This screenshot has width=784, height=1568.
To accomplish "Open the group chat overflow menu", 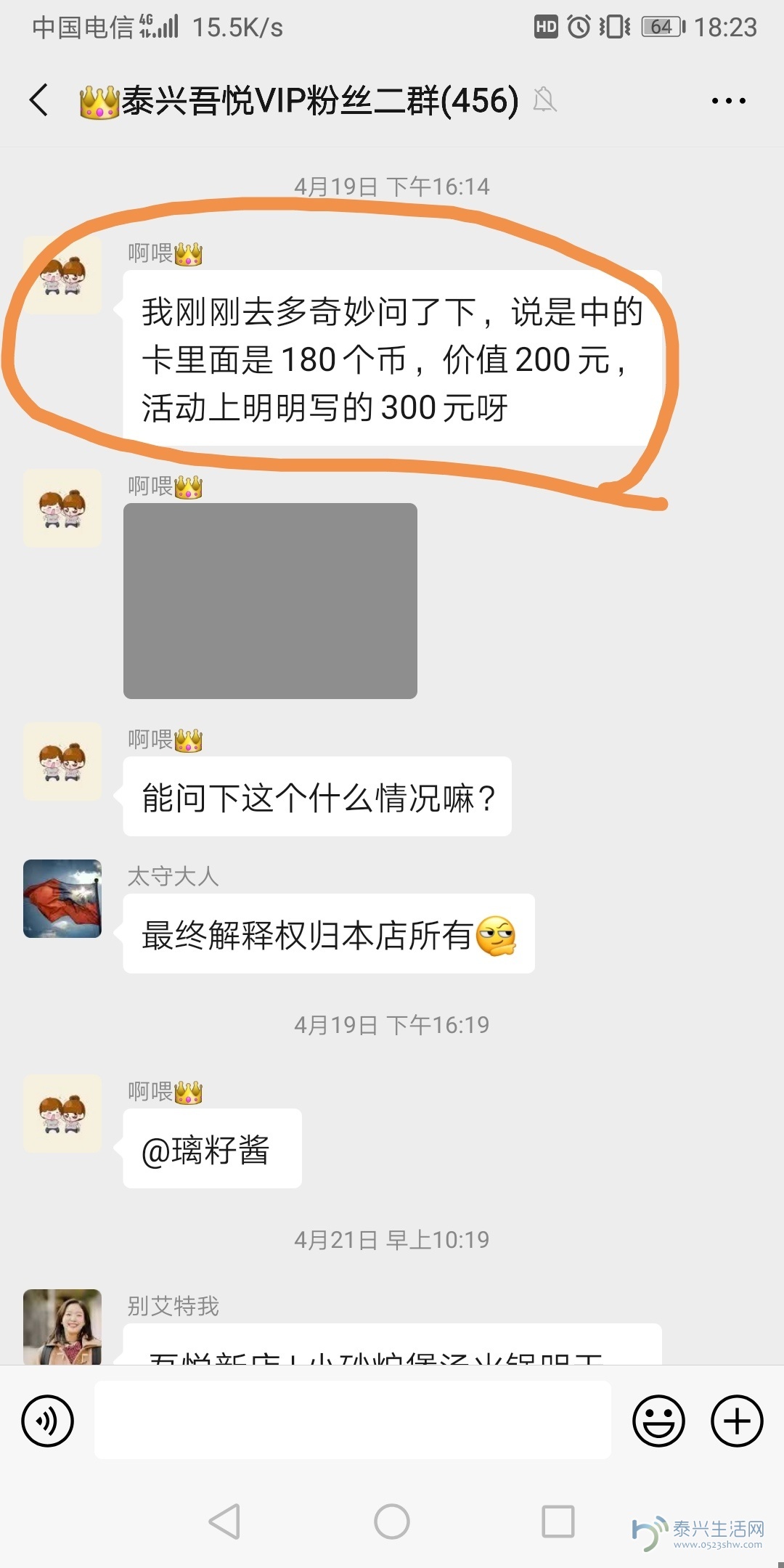I will (728, 101).
